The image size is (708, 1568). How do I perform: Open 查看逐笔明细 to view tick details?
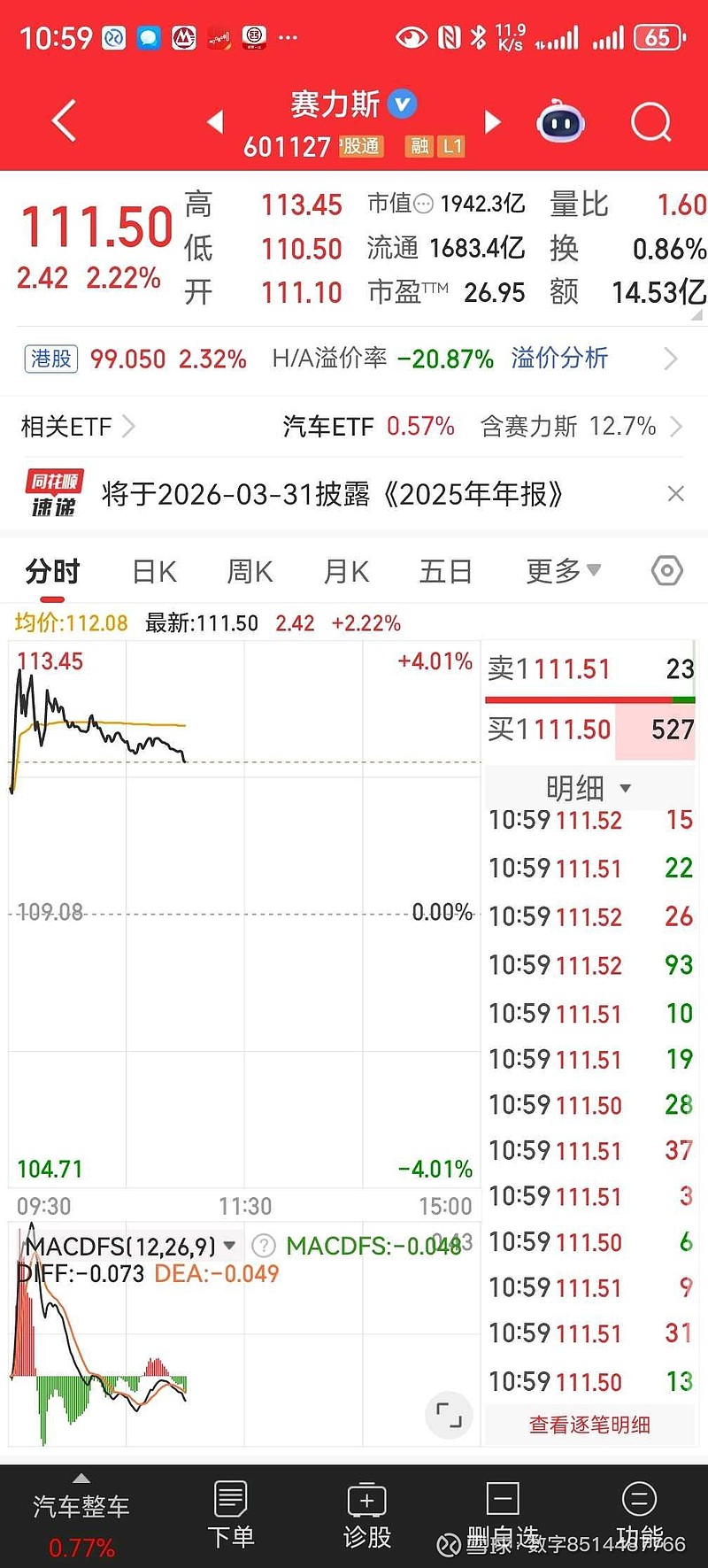[x=589, y=1425]
